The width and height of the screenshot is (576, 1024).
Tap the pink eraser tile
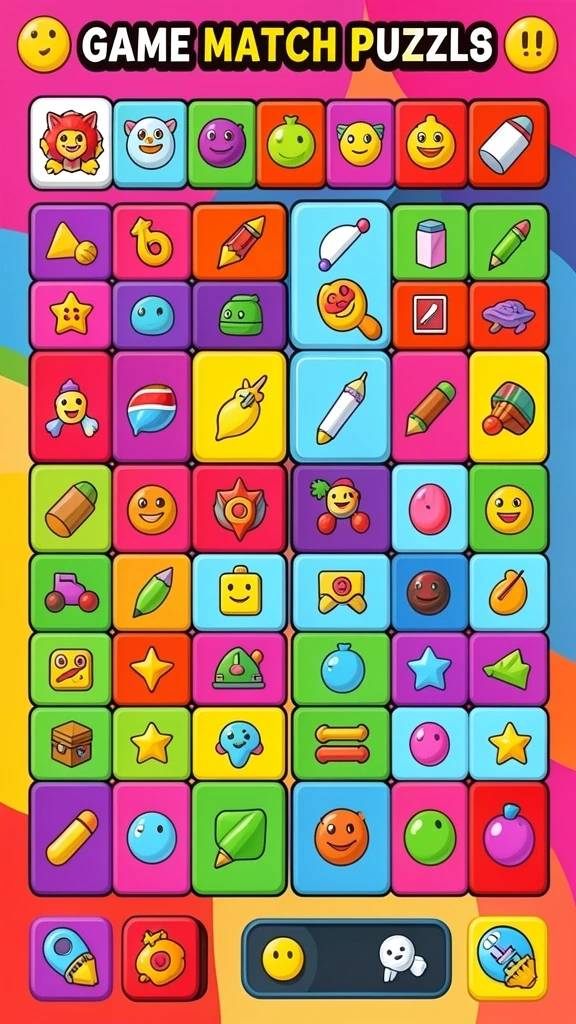click(x=430, y=242)
